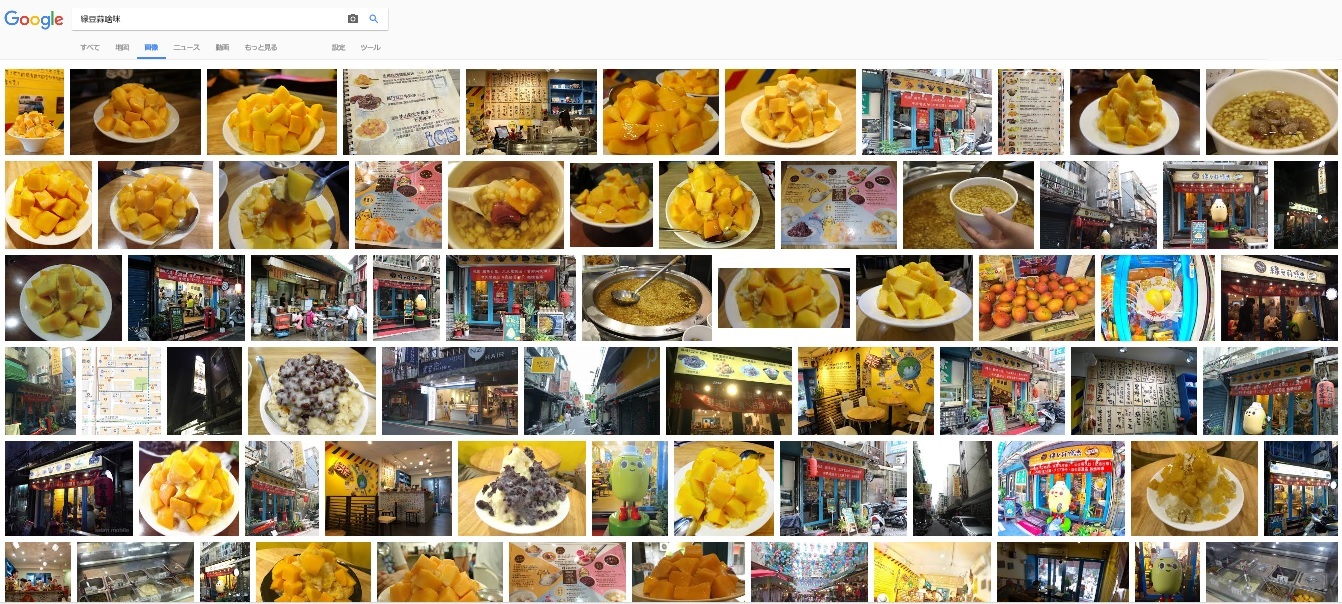Open the 設定 settings menu
Screen dimensions: 1342x604
[x=339, y=47]
